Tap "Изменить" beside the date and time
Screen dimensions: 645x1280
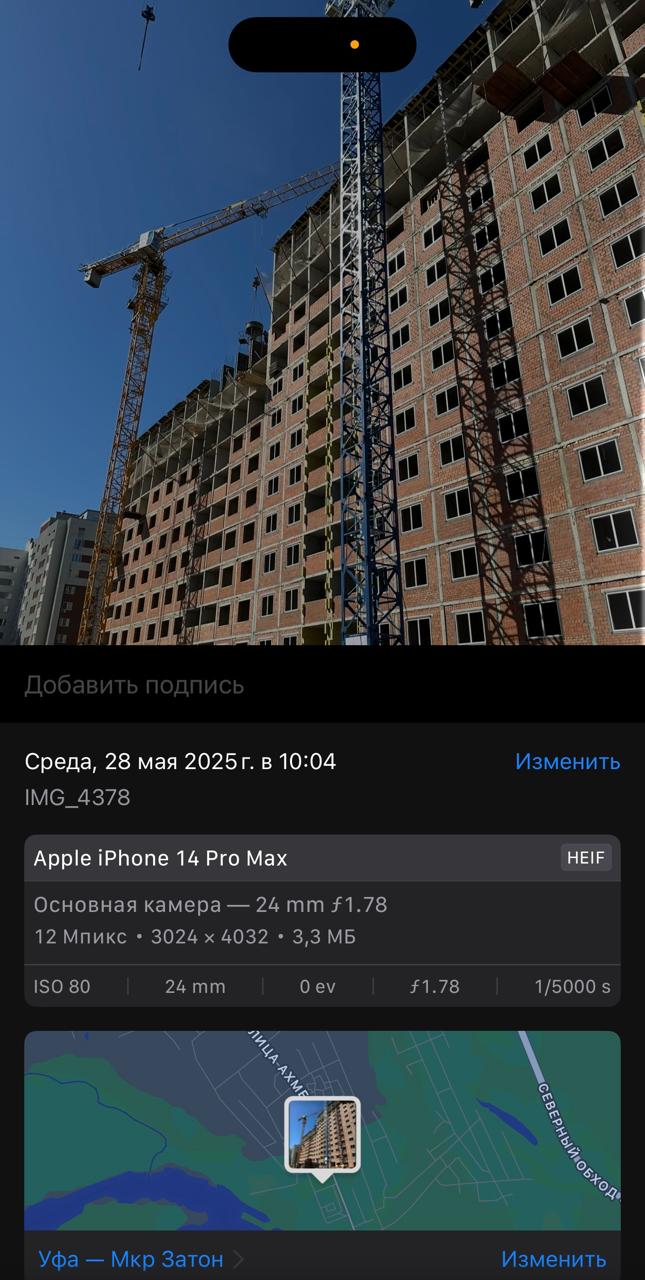[x=567, y=762]
